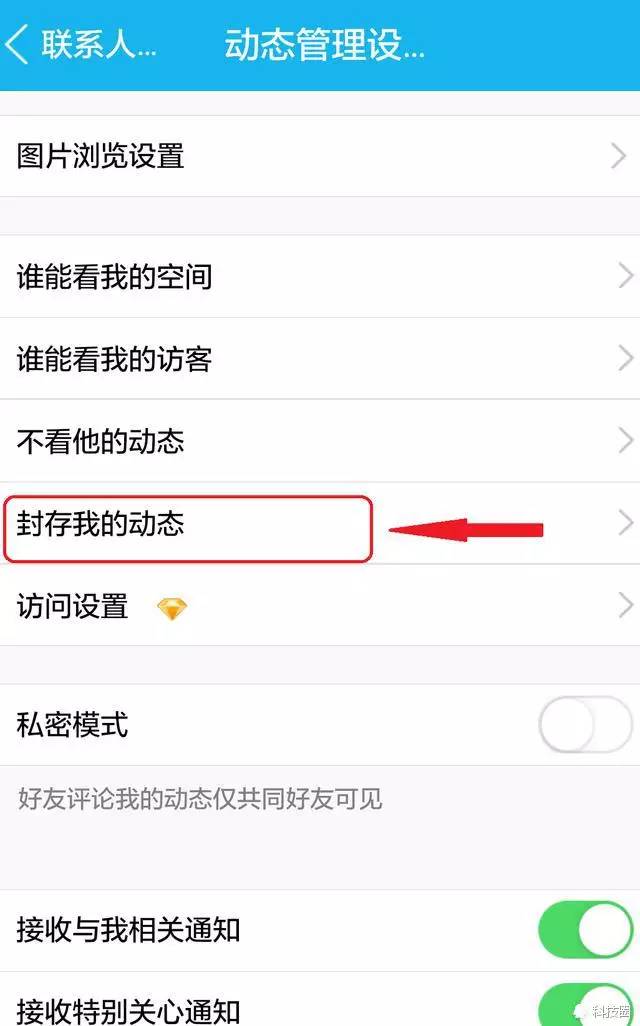Open 访问设置 row
Image resolution: width=640 pixels, height=1026 pixels.
320,605
